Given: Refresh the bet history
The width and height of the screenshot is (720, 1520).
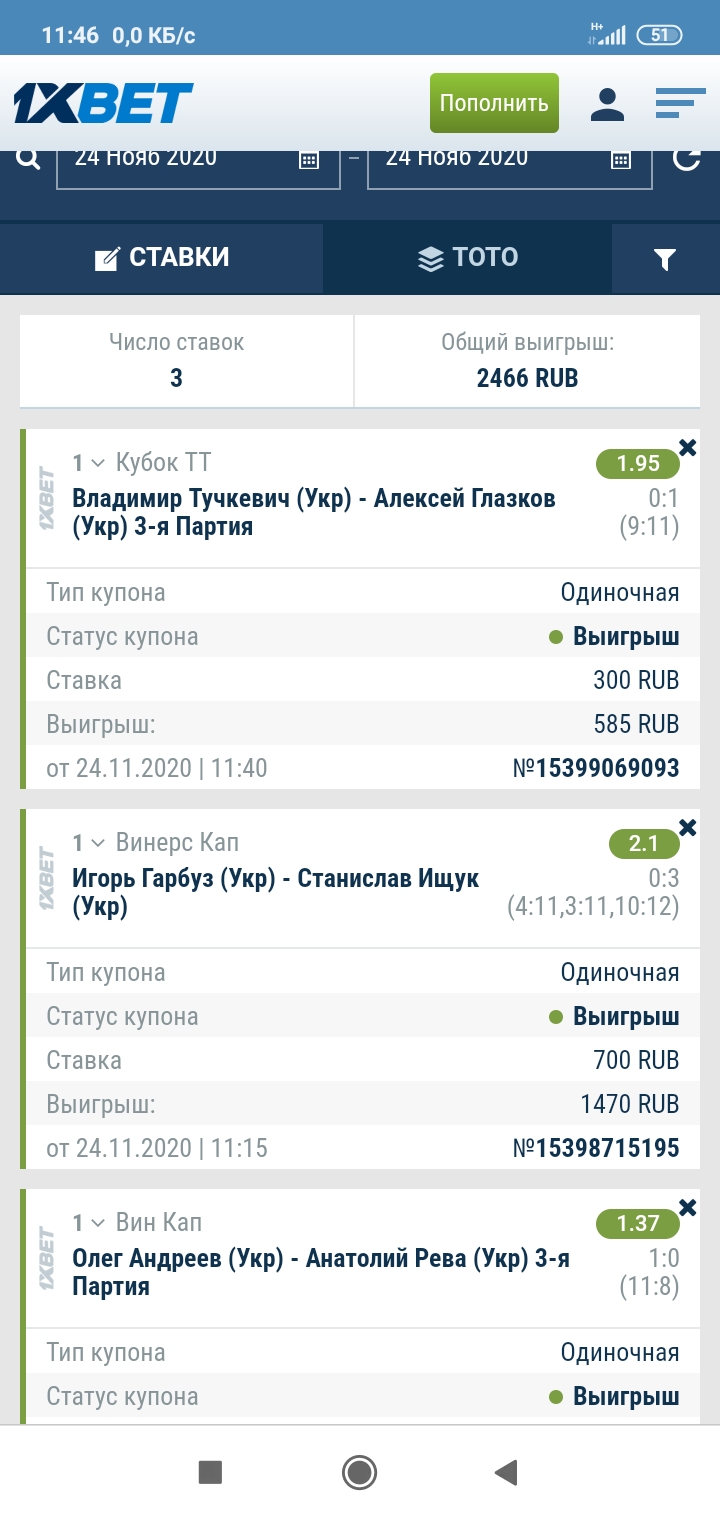Looking at the screenshot, I should click(687, 159).
